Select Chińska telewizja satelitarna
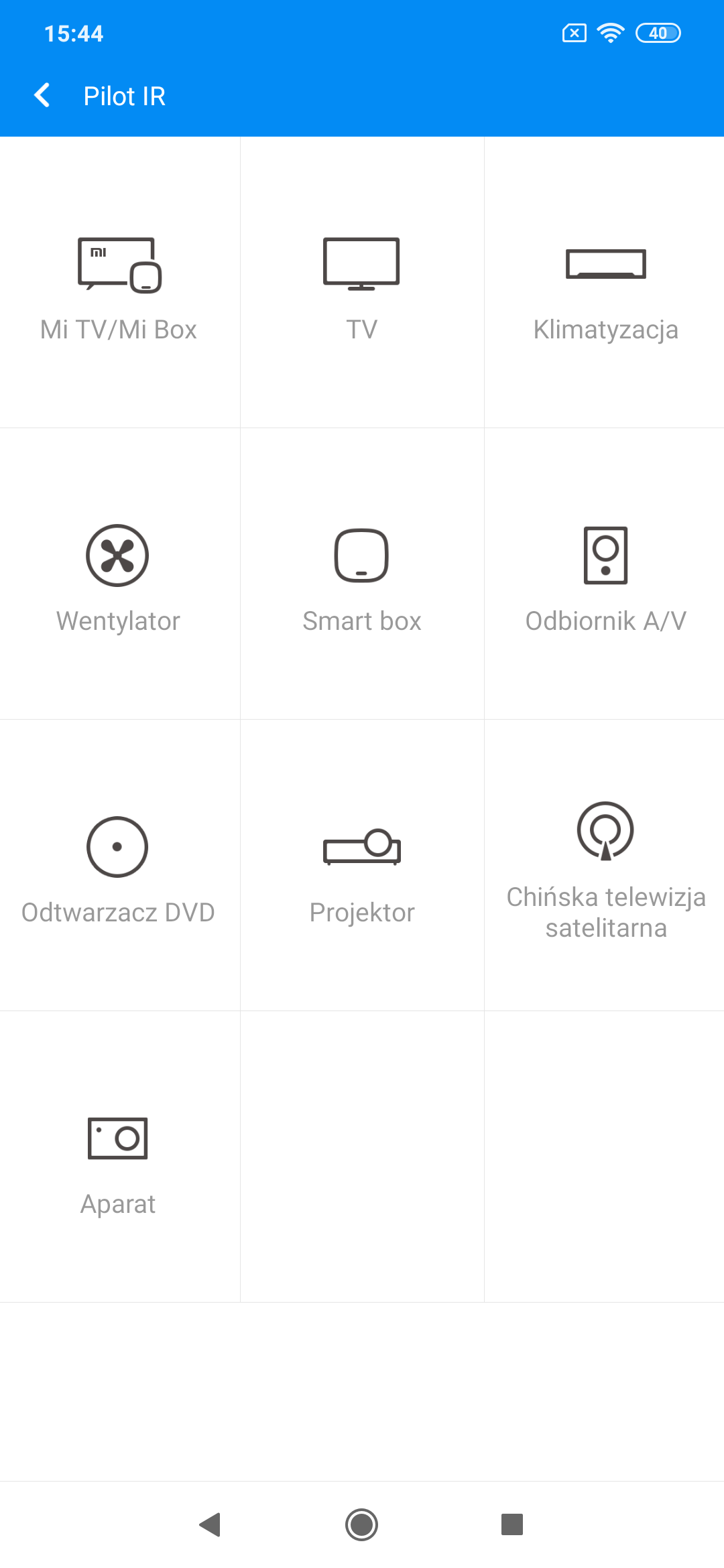Image resolution: width=724 pixels, height=1568 pixels. tap(605, 865)
